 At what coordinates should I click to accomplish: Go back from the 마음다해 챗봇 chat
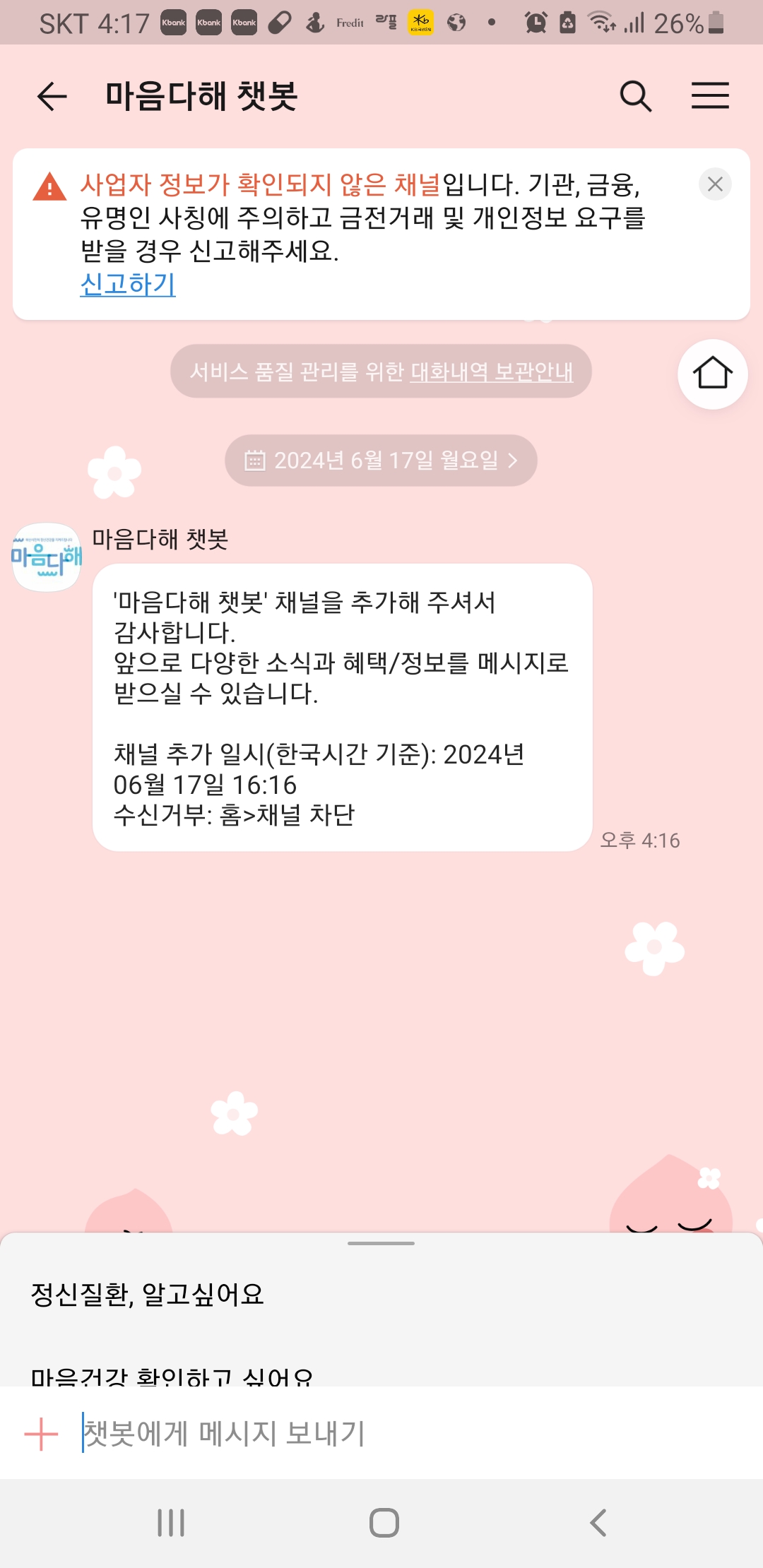[52, 96]
